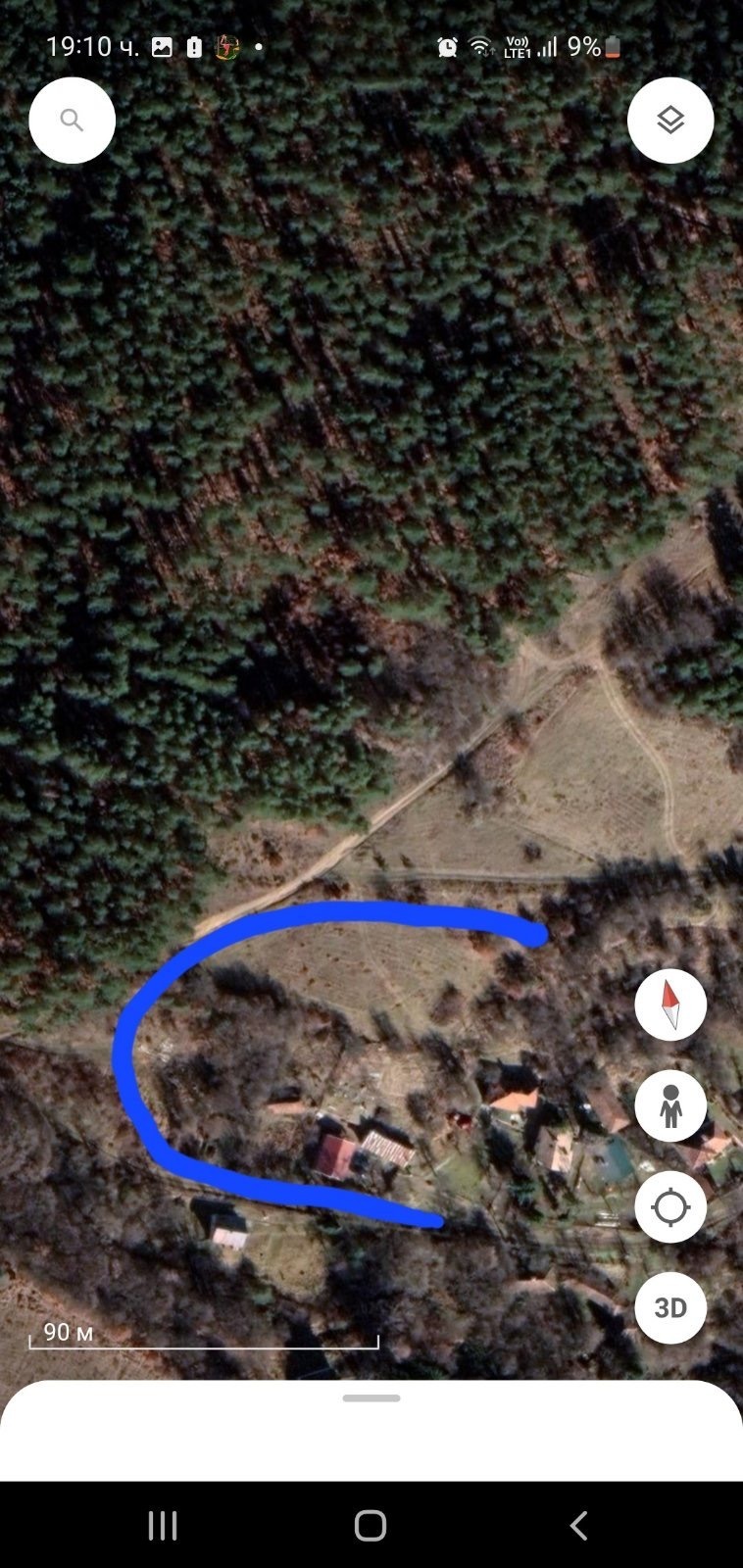
Task: Switch to 3D view with the 3D button
Action: click(670, 1308)
